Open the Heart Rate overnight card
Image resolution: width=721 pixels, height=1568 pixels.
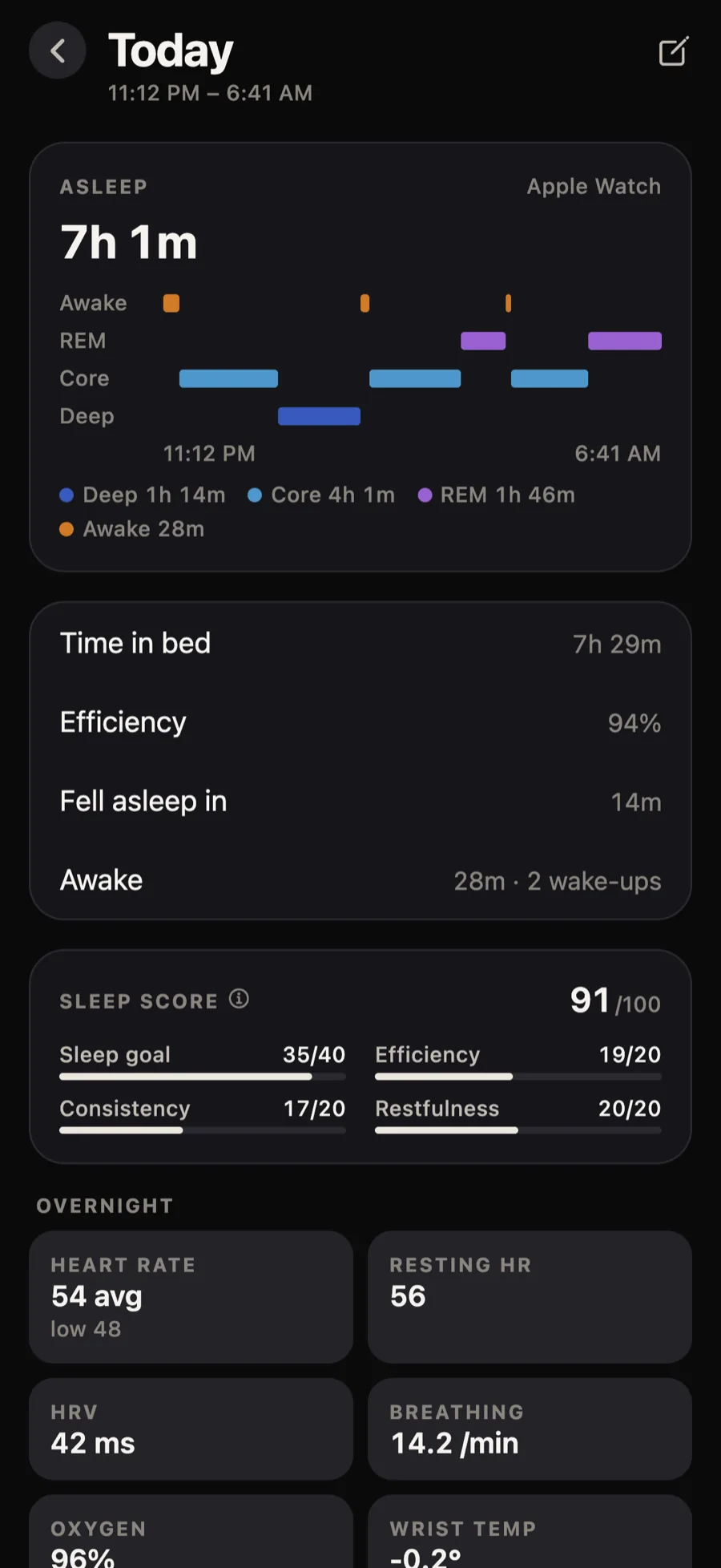[x=191, y=1297]
